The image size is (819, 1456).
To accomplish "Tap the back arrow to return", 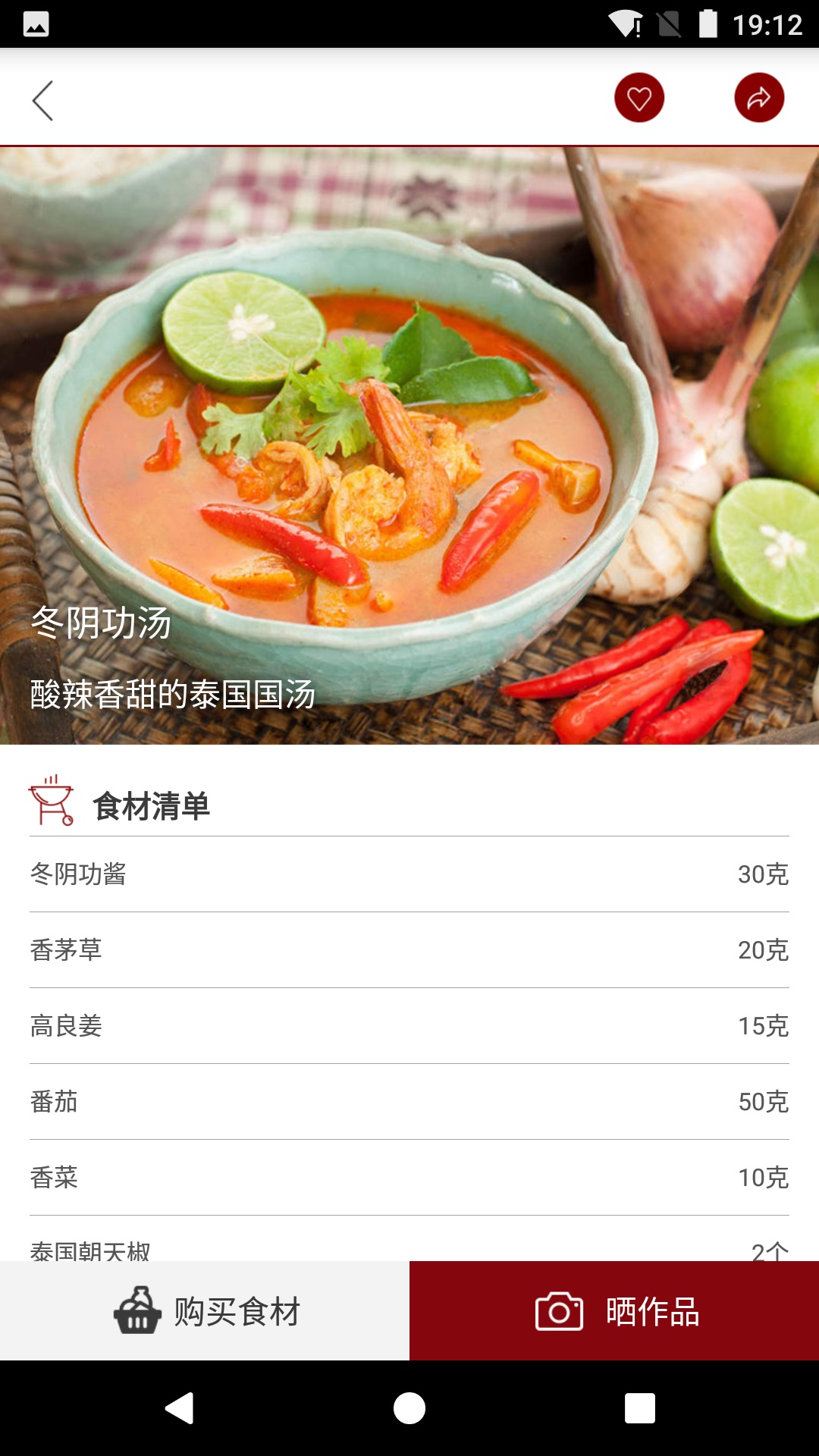I will click(x=43, y=99).
